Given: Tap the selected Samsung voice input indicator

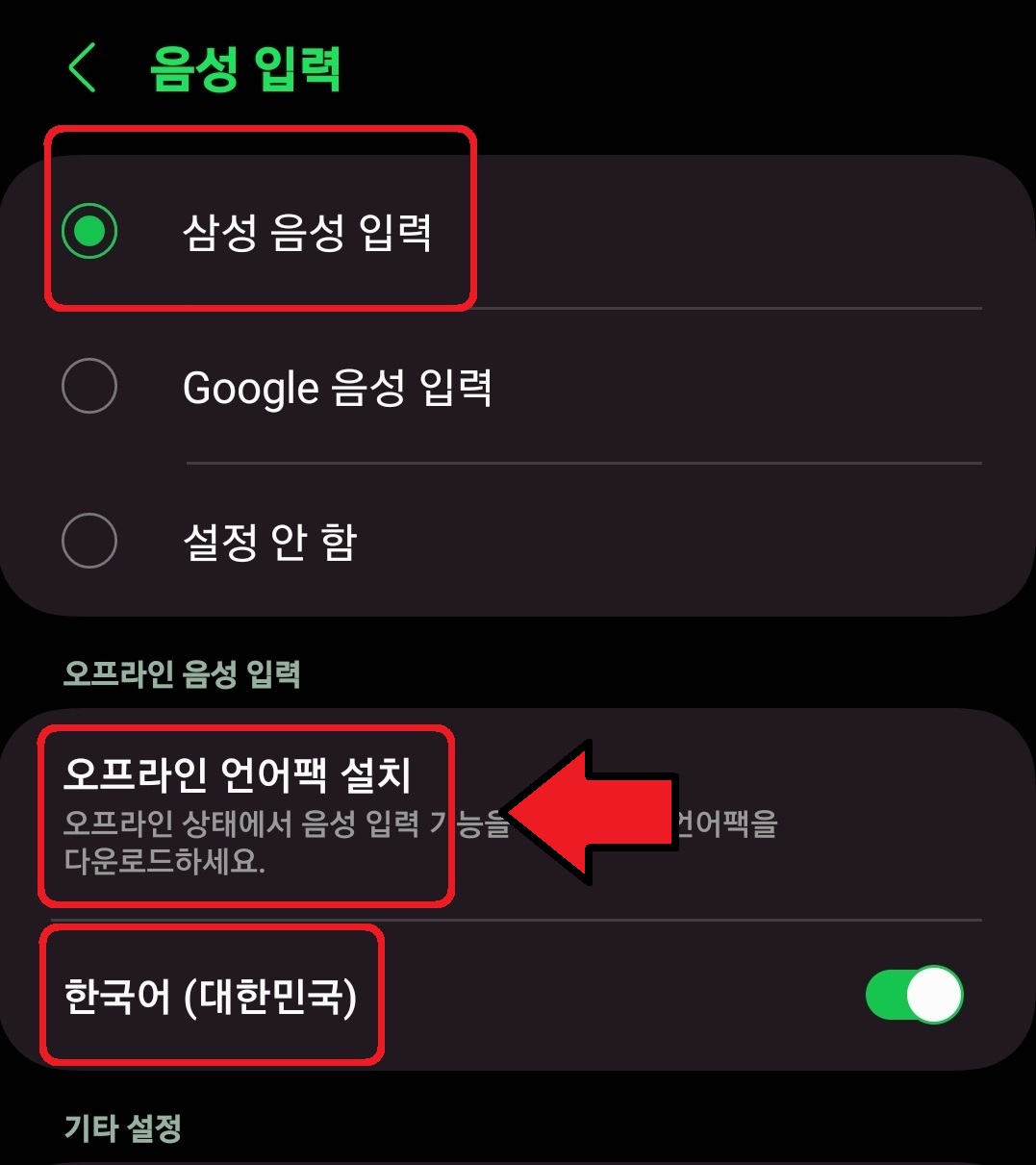Looking at the screenshot, I should 89,230.
